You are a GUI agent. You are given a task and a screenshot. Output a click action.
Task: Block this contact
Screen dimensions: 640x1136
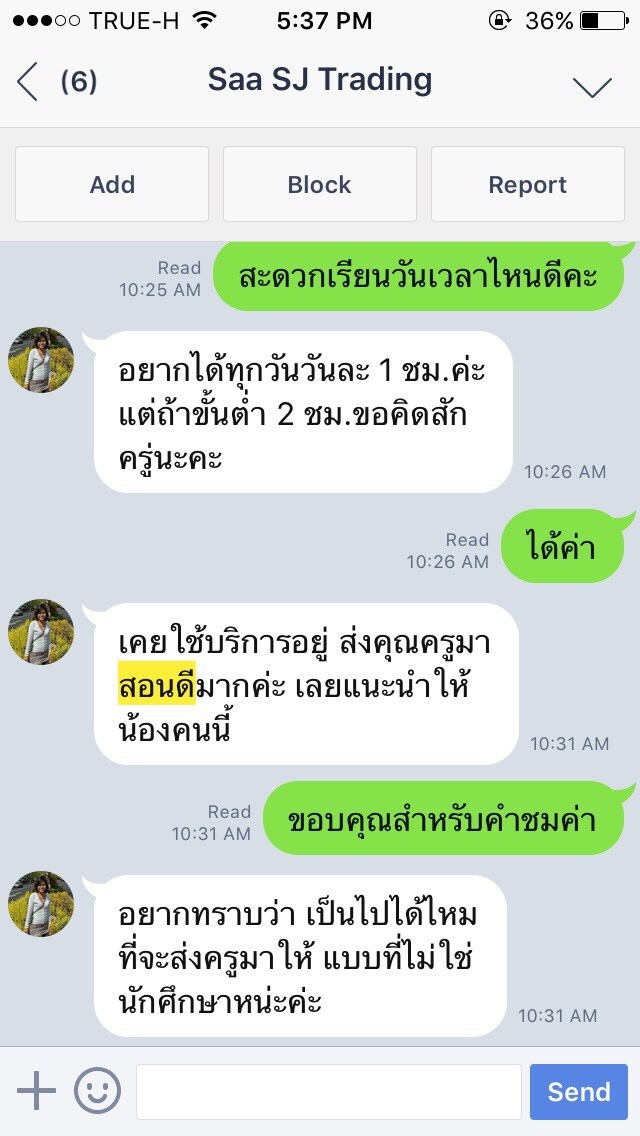[320, 184]
